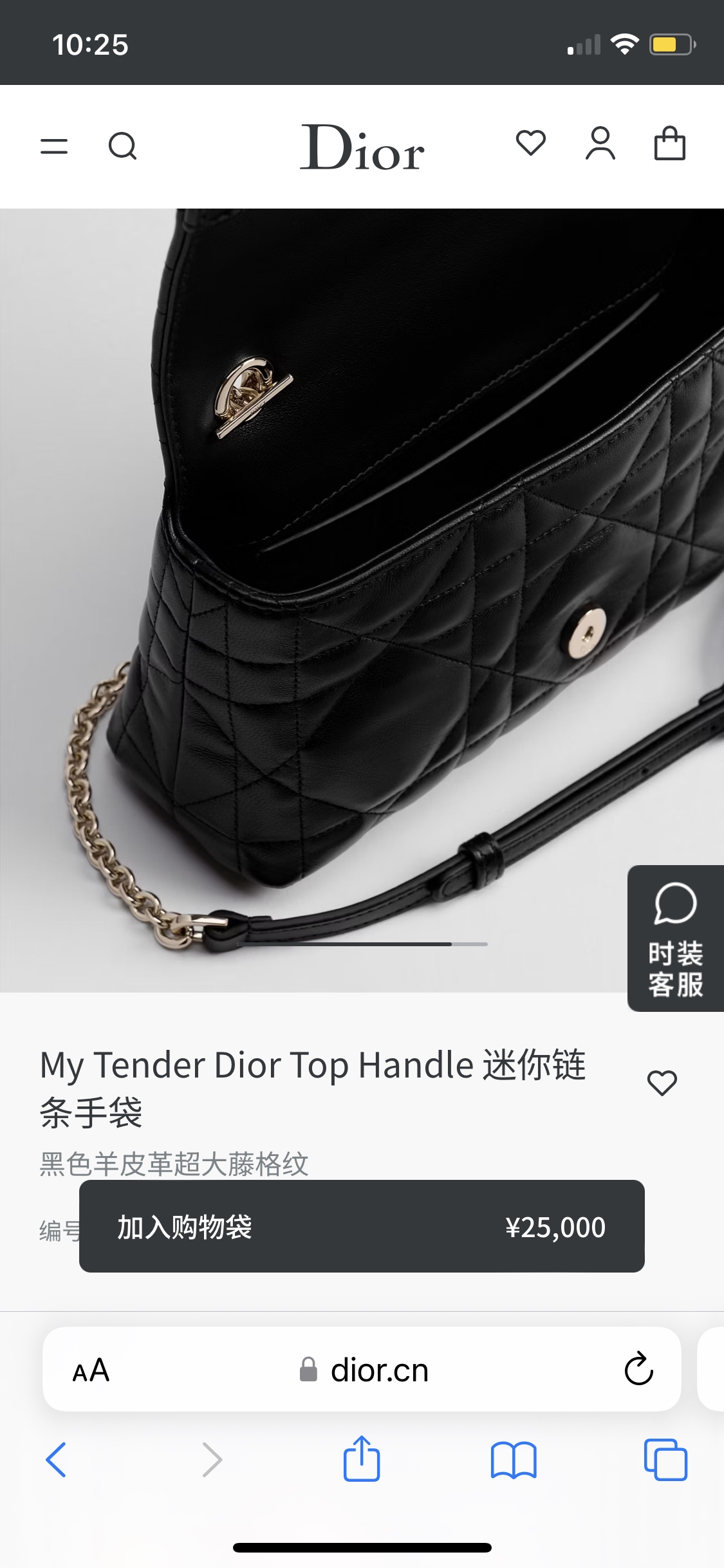Open the AA reader options
The width and height of the screenshot is (724, 1568).
91,1370
